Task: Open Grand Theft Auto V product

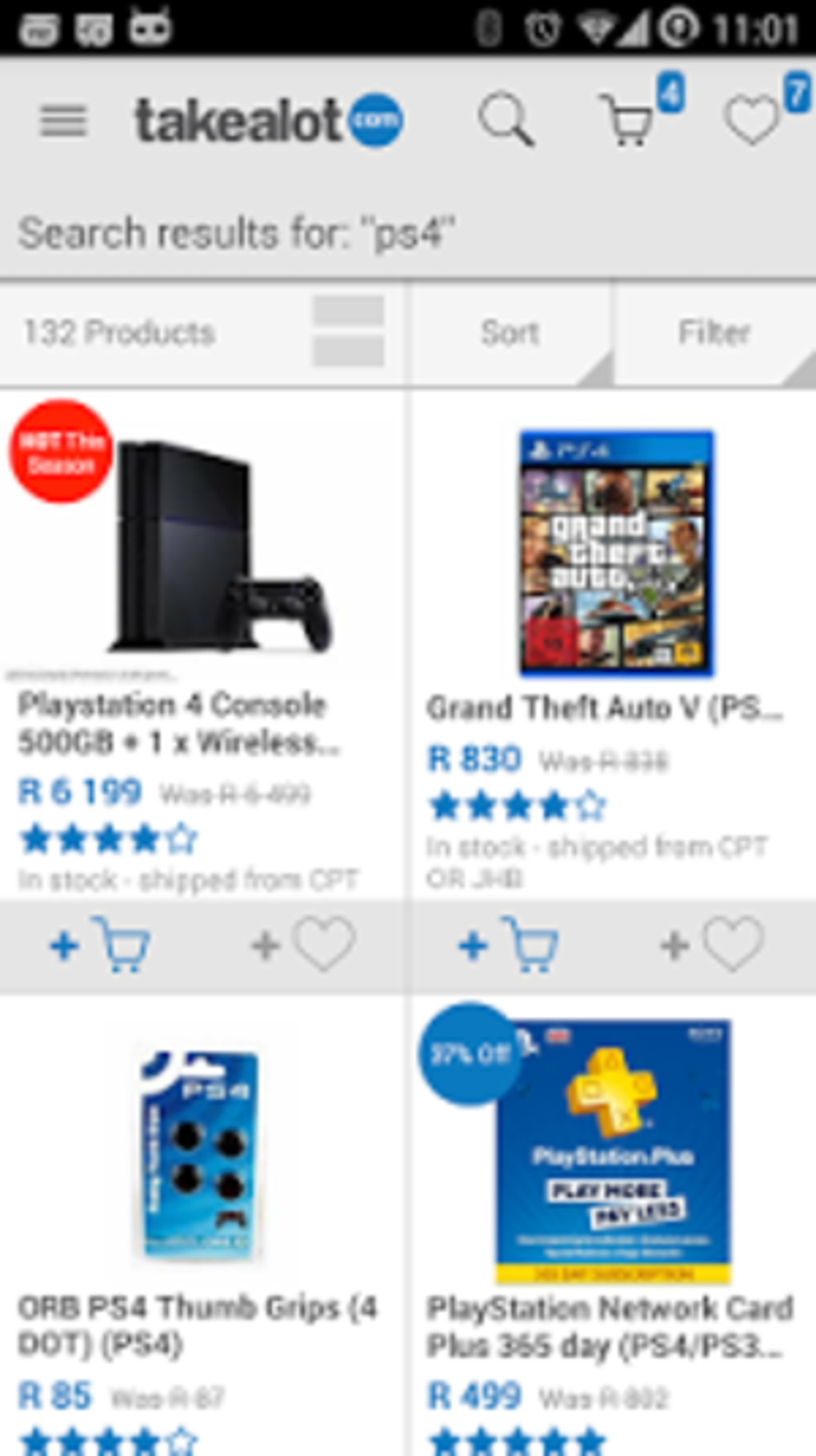Action: tap(604, 708)
